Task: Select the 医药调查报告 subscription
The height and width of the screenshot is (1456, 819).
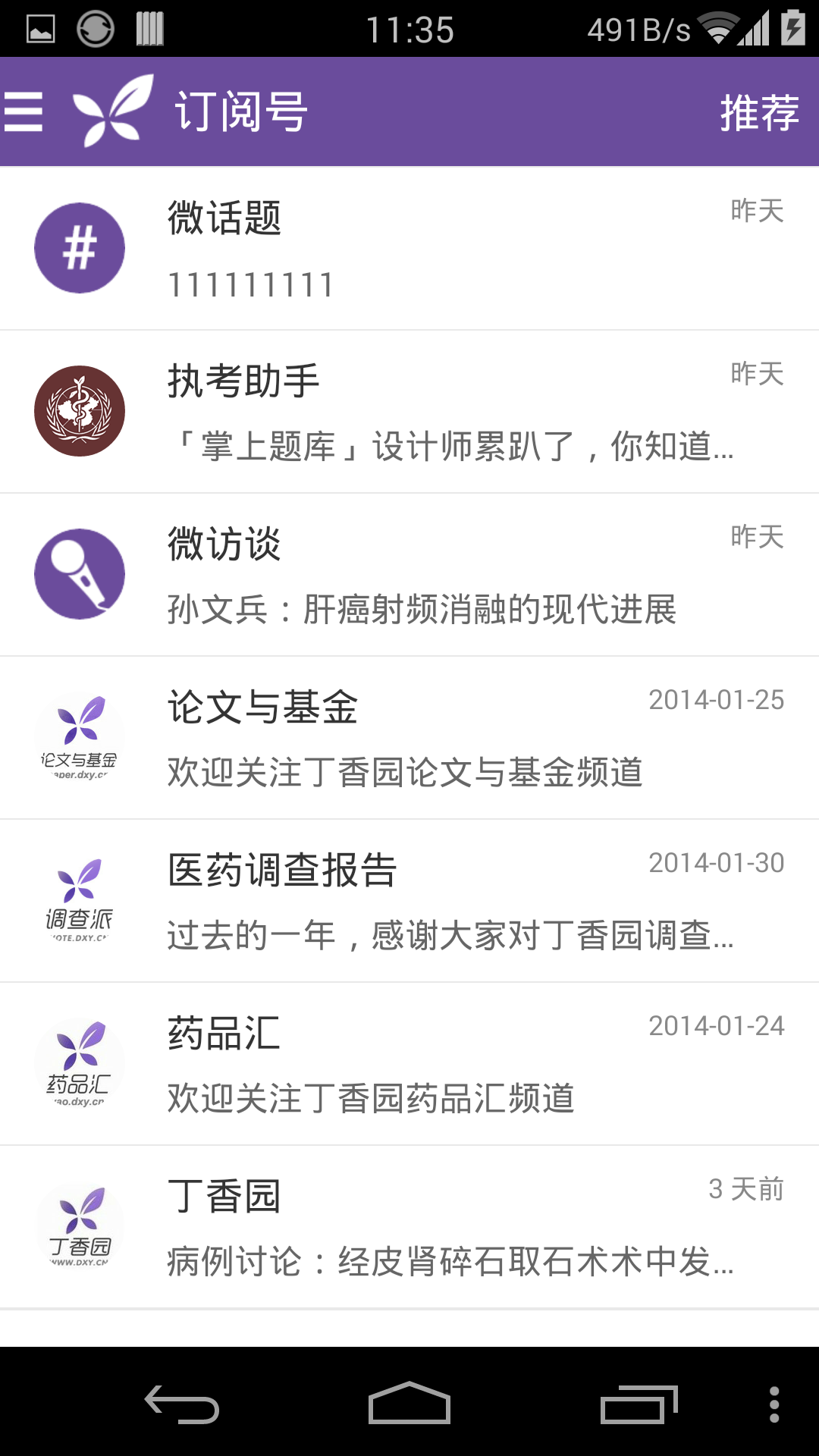Action: click(409, 901)
